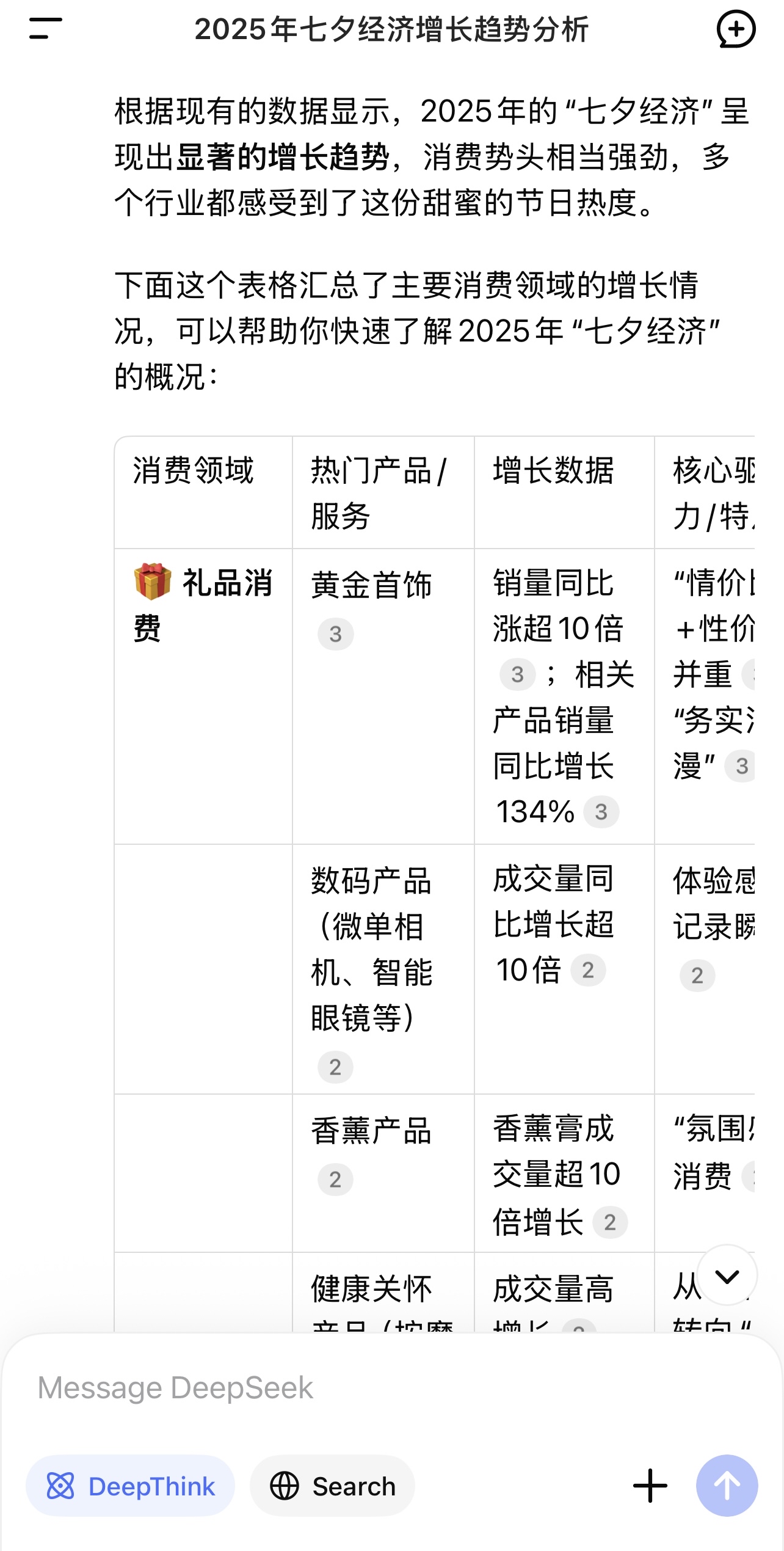Focus the Message DeepSeek input field
Viewport: 784px width, 1551px height.
pos(391,1388)
